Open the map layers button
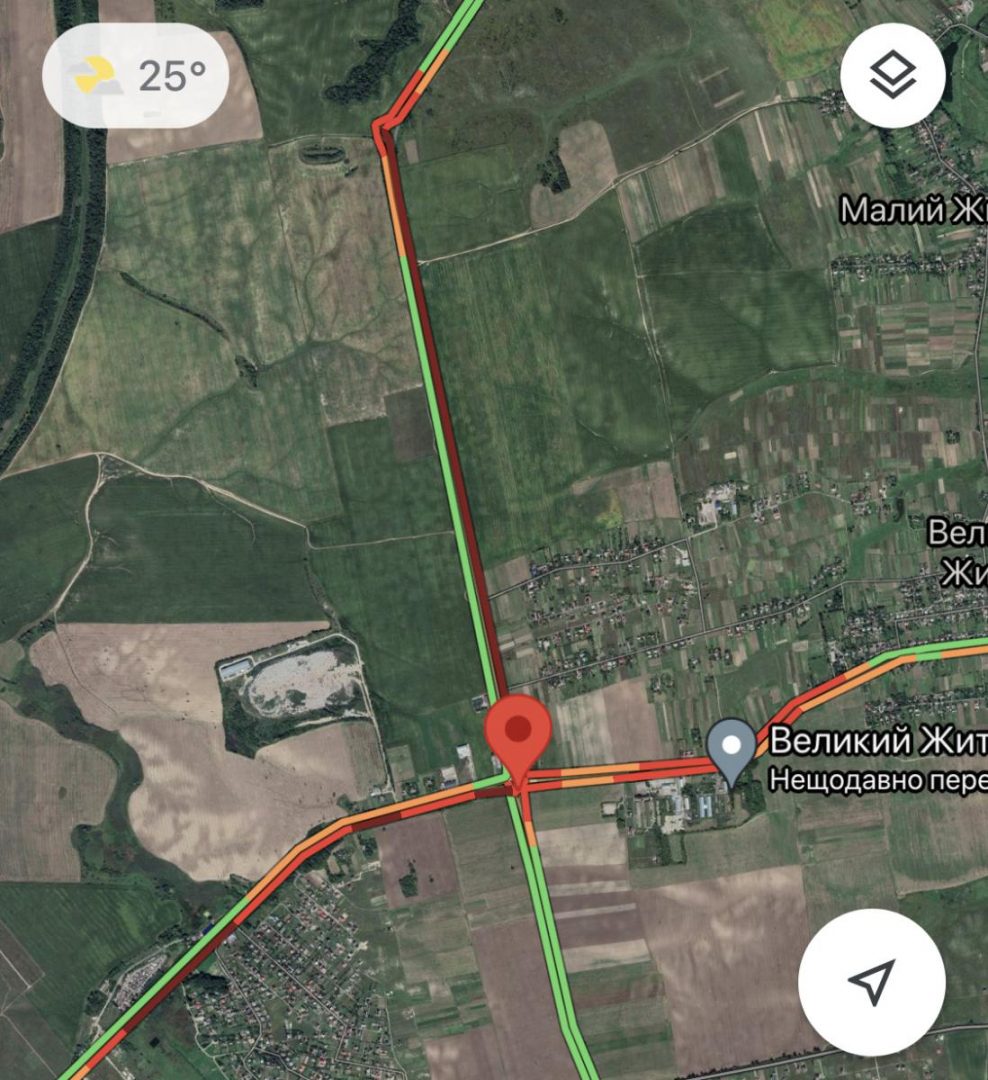The width and height of the screenshot is (988, 1080). click(x=892, y=75)
